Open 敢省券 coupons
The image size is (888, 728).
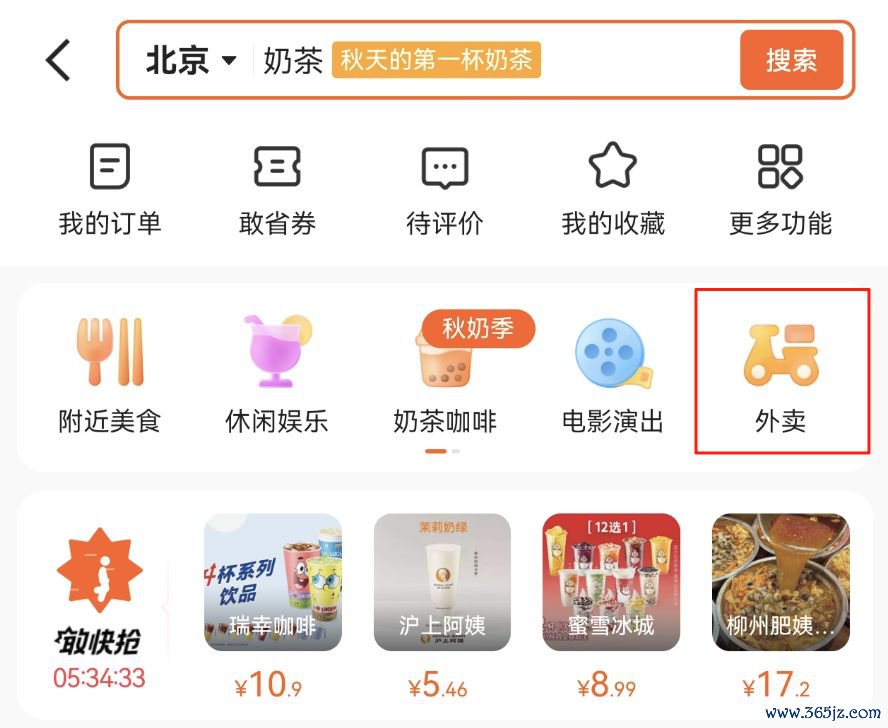(277, 189)
